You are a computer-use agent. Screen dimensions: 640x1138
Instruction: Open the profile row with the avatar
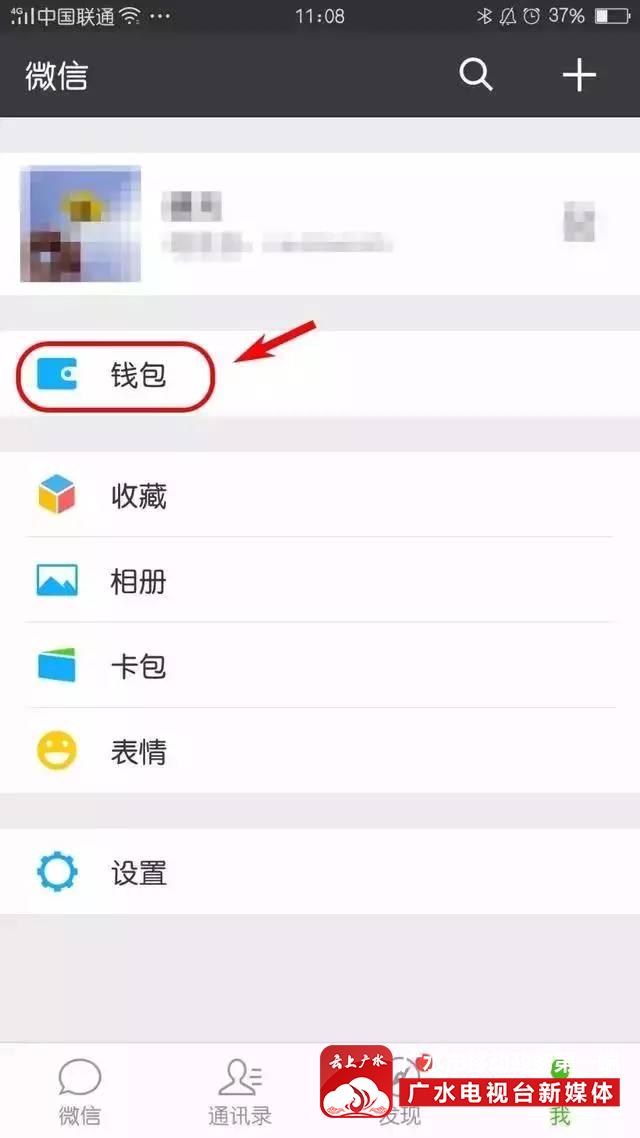[320, 224]
